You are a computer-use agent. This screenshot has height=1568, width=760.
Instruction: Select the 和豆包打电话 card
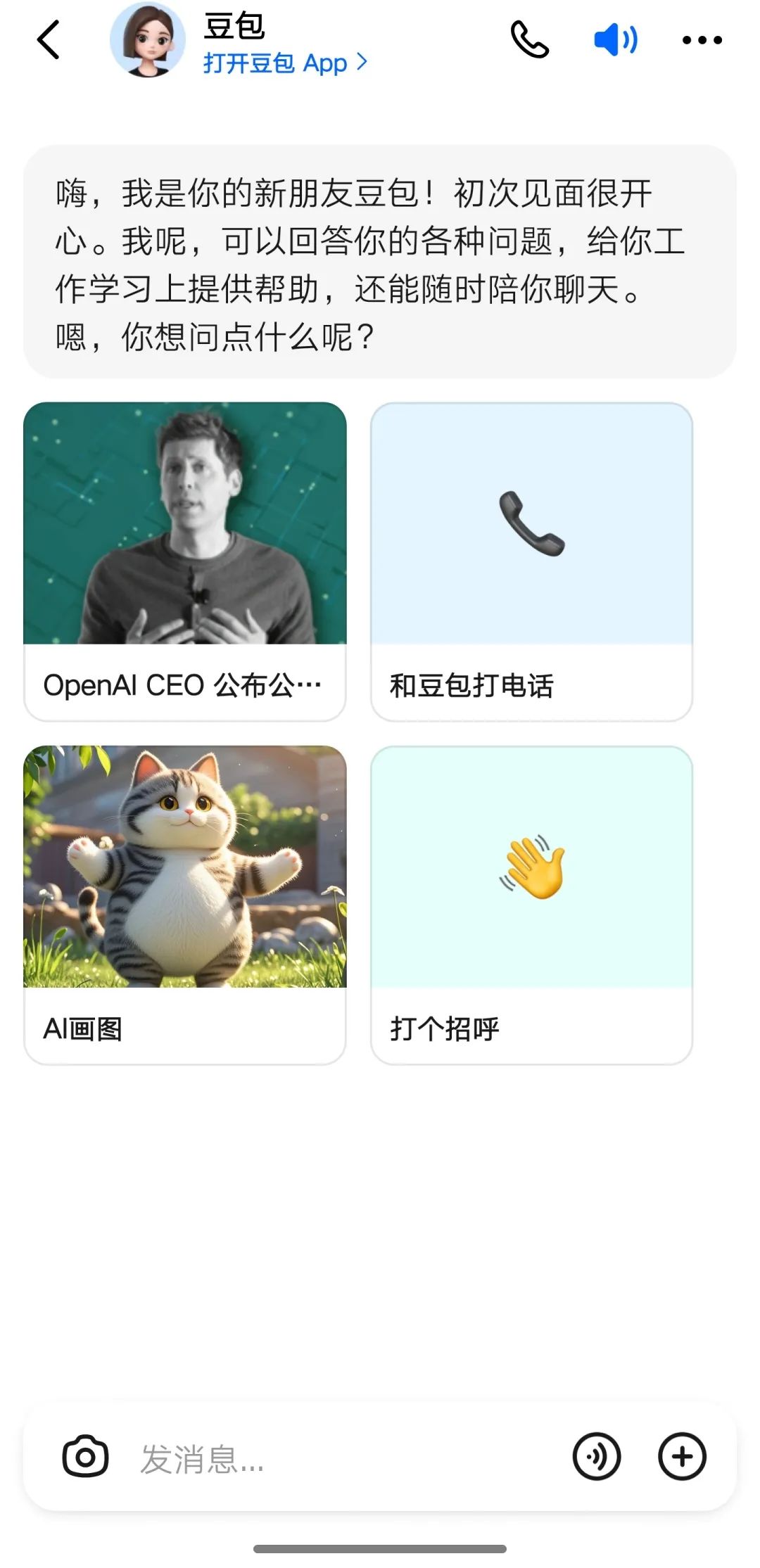pos(531,561)
